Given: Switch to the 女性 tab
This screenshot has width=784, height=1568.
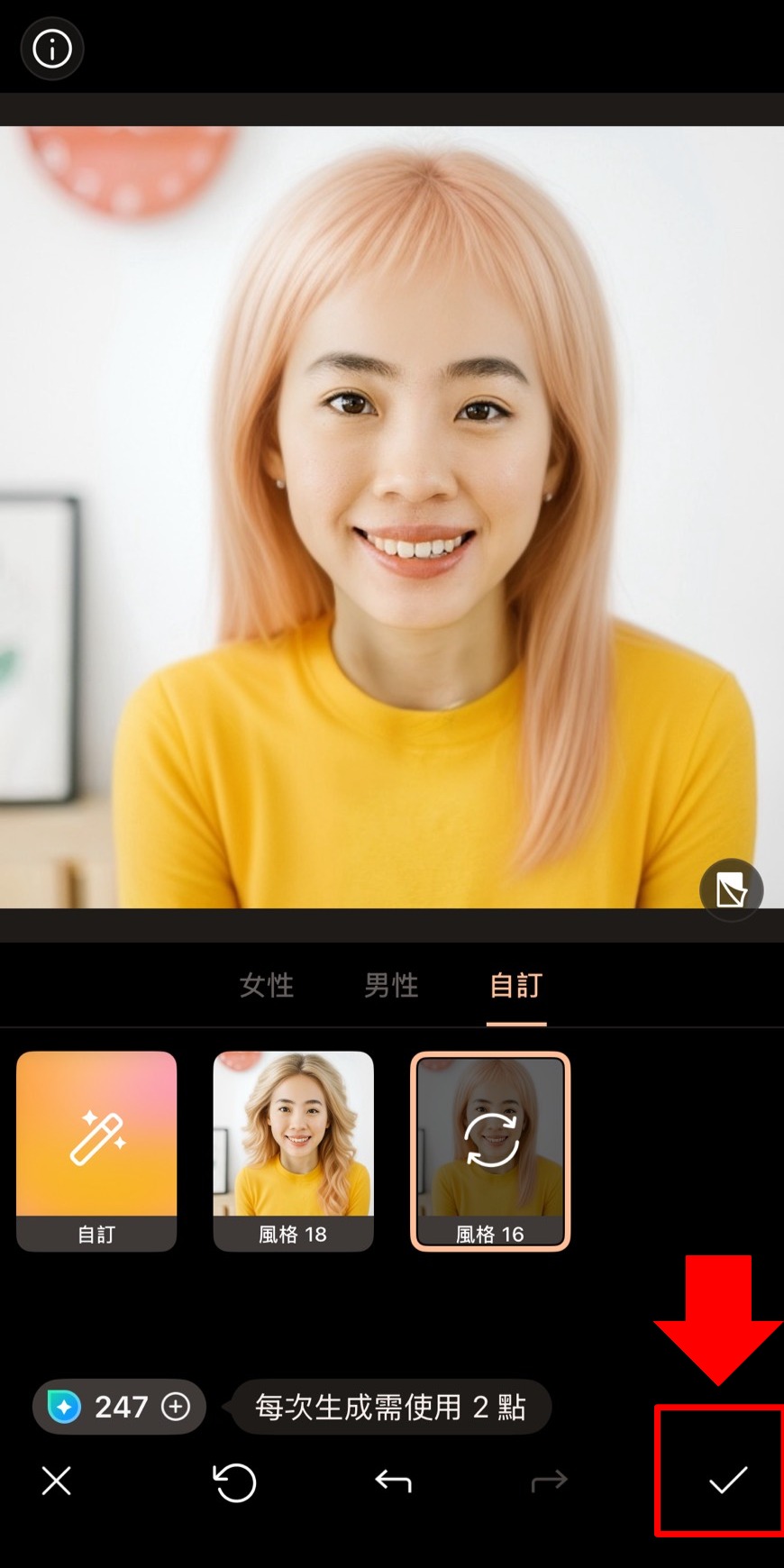Looking at the screenshot, I should pos(267,986).
